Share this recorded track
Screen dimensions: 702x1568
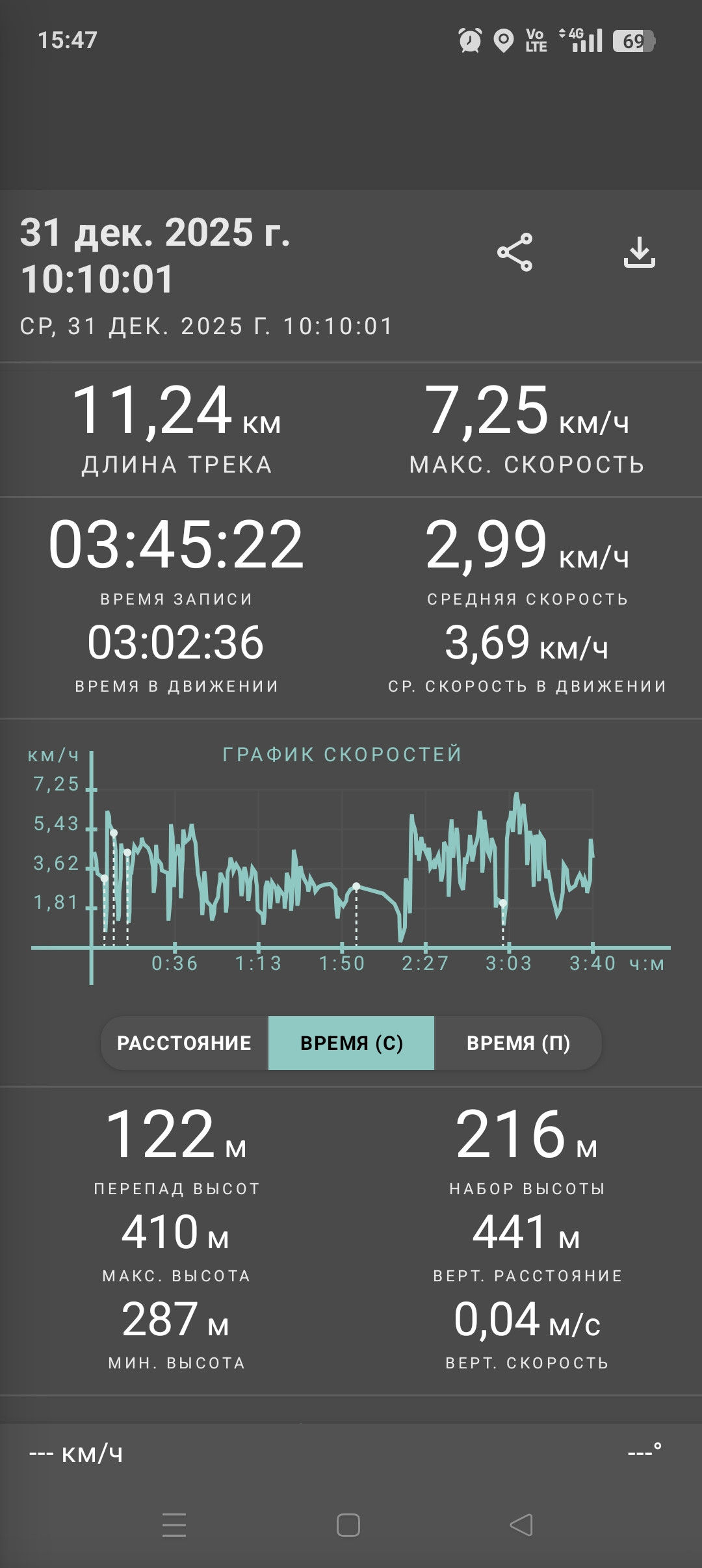515,252
